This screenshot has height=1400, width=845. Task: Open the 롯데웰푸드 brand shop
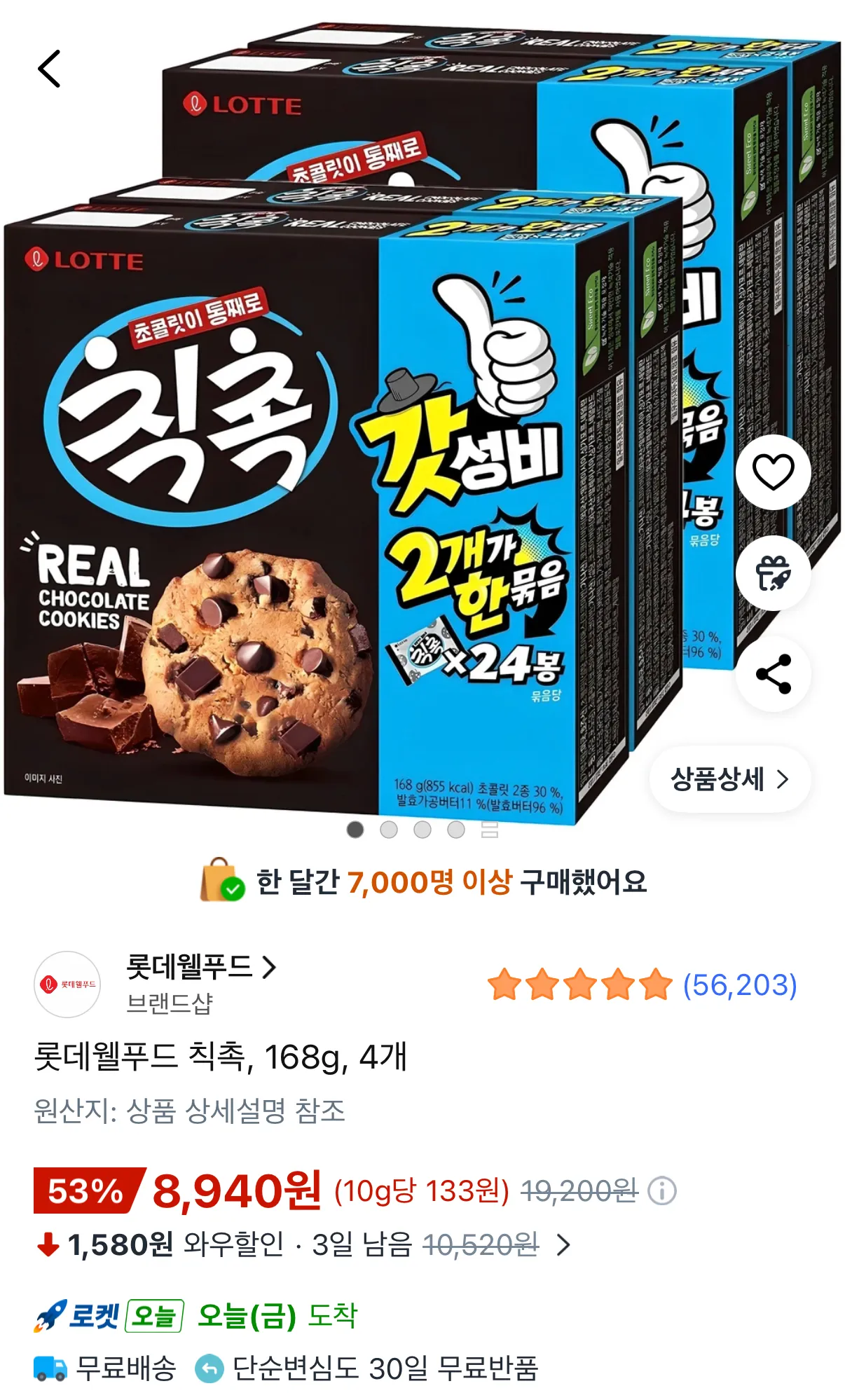pos(200,968)
